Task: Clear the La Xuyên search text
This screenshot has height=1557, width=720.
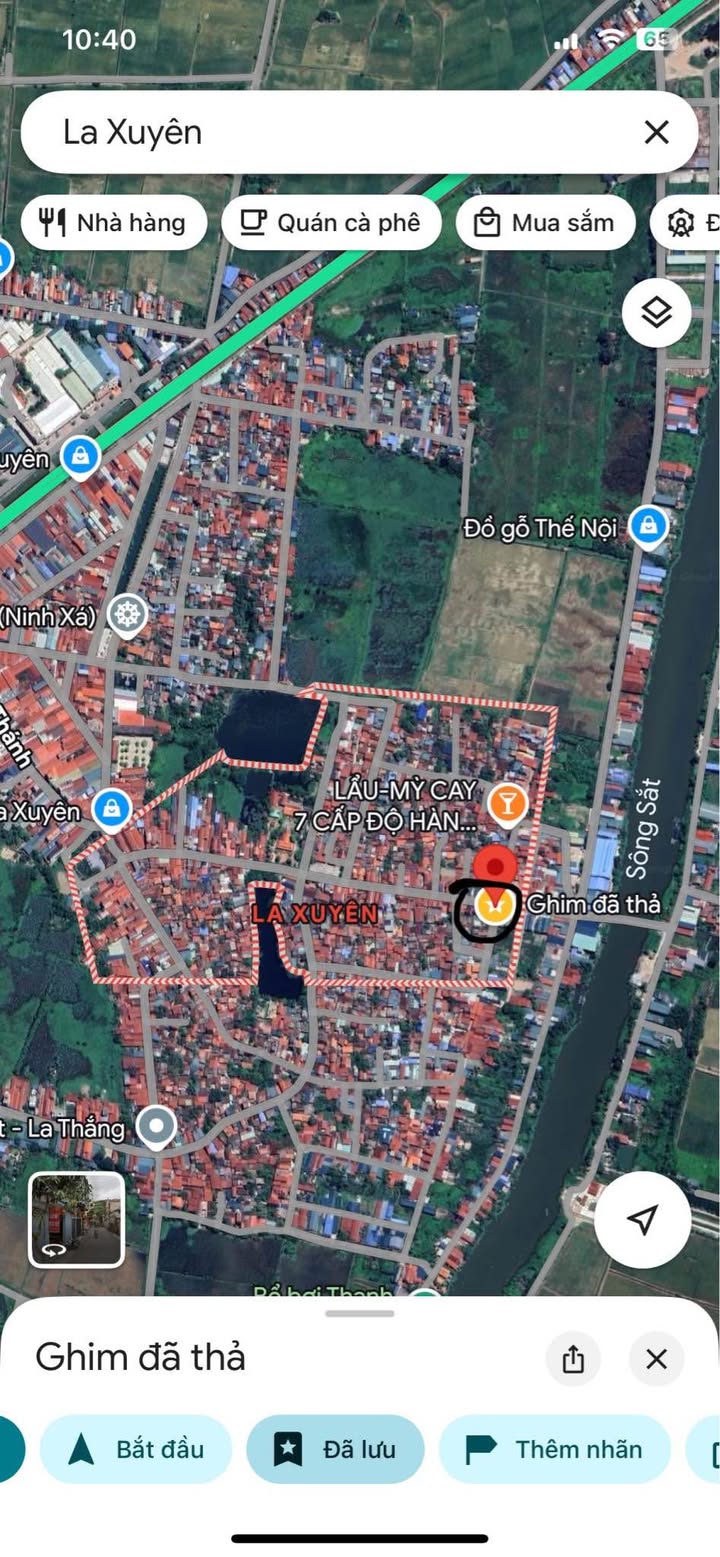Action: point(656,132)
